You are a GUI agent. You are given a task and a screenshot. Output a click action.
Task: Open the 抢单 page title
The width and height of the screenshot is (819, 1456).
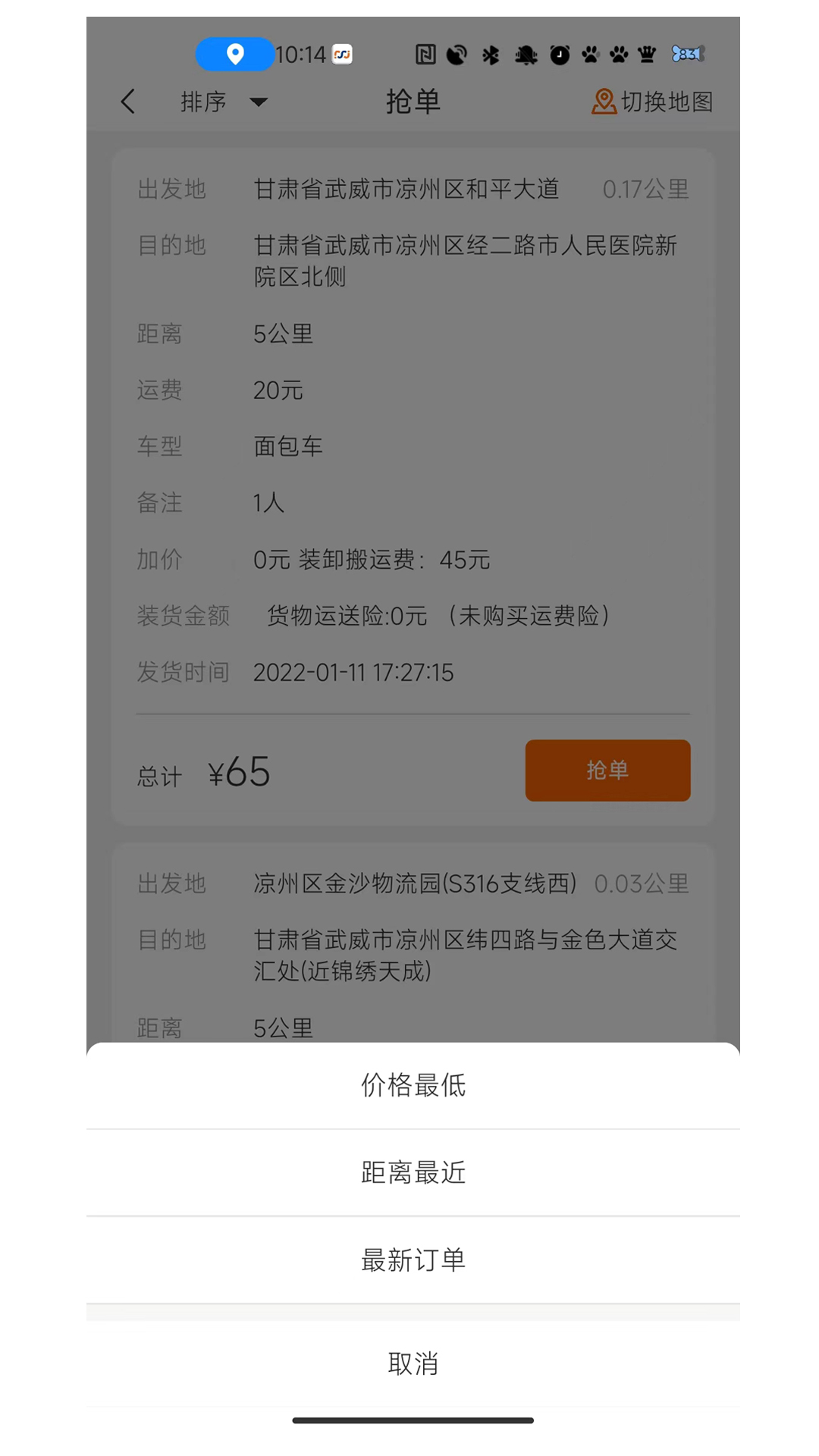[x=413, y=101]
